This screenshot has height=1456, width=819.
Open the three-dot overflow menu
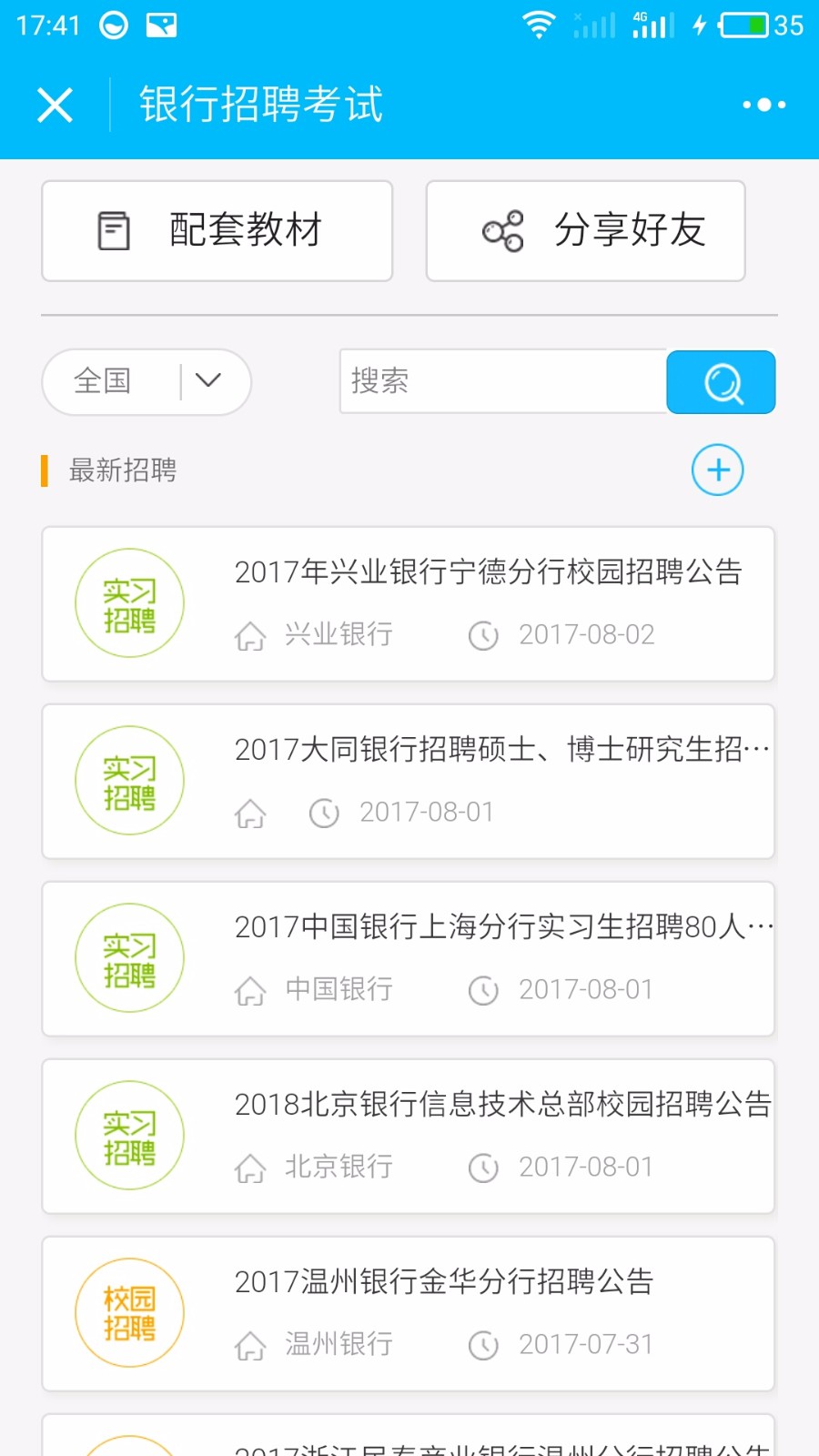763,105
